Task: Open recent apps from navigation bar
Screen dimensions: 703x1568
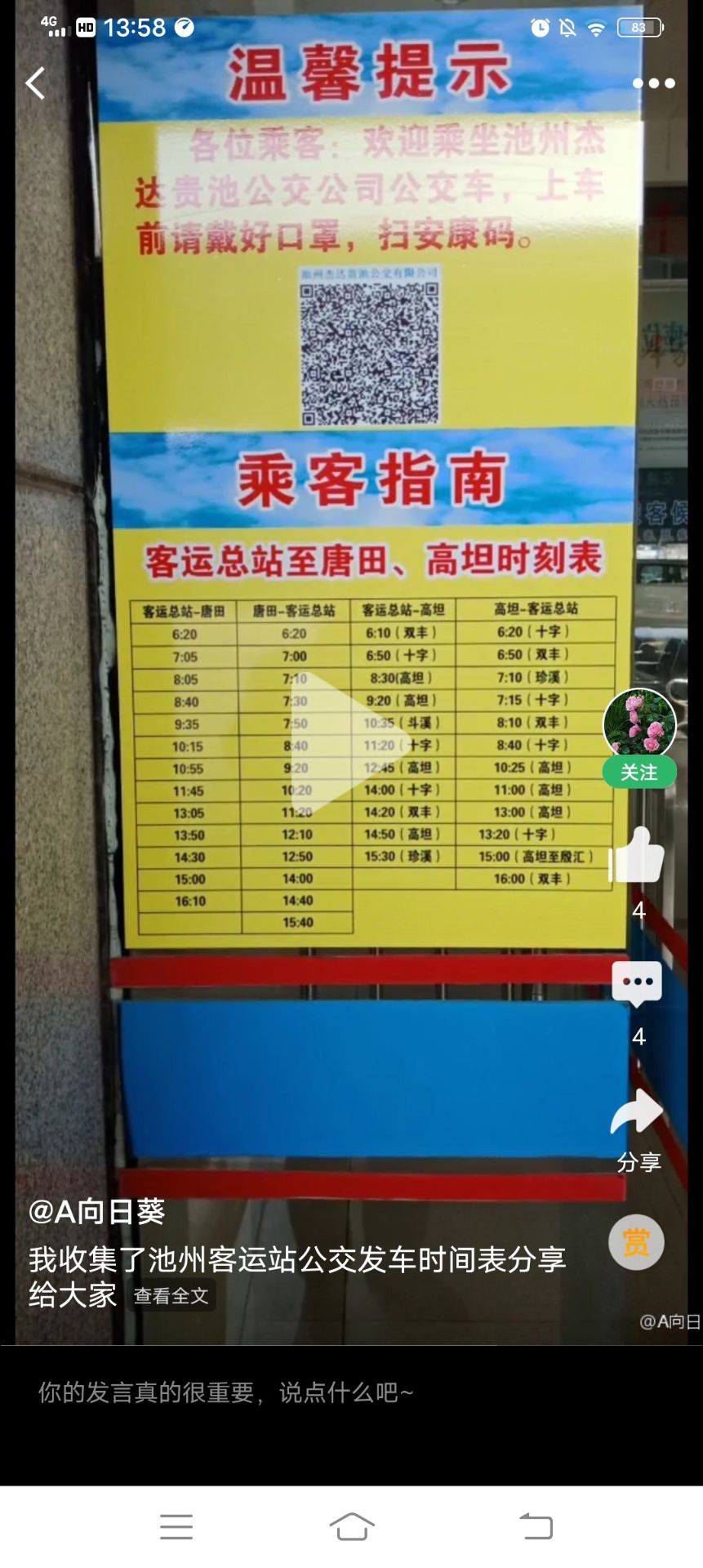Action: [176, 1526]
